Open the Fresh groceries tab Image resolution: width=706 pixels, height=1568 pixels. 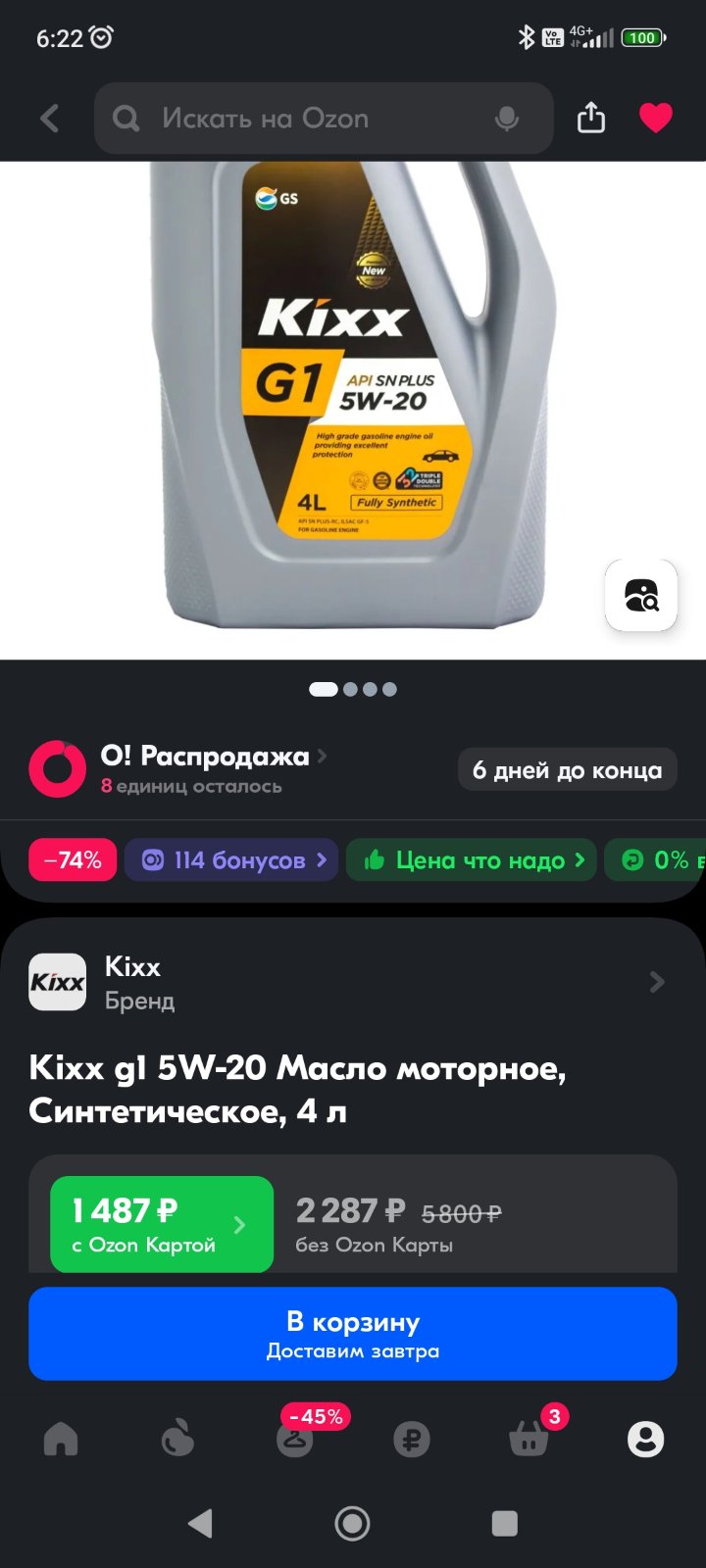pos(177,1439)
